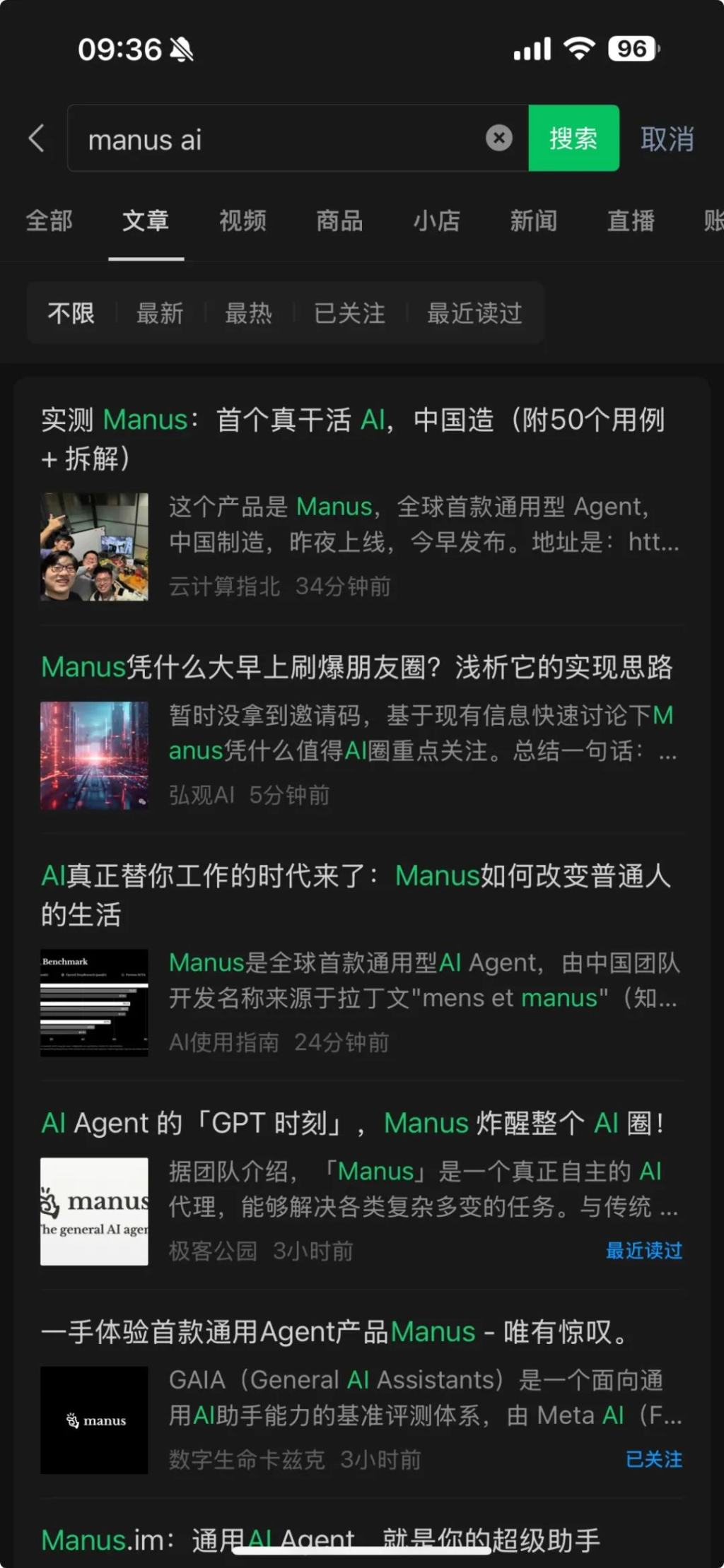Open the 弘观AI article about Manus

coord(357,667)
